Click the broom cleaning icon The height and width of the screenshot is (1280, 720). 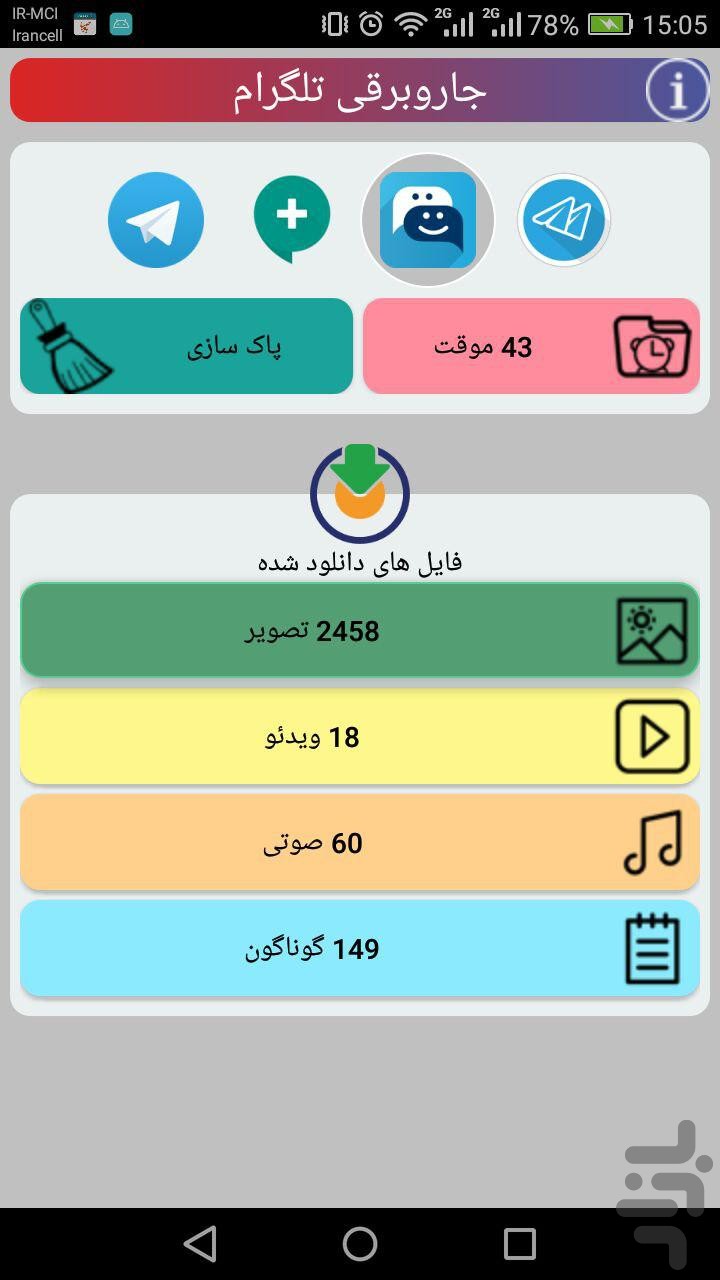(x=70, y=346)
